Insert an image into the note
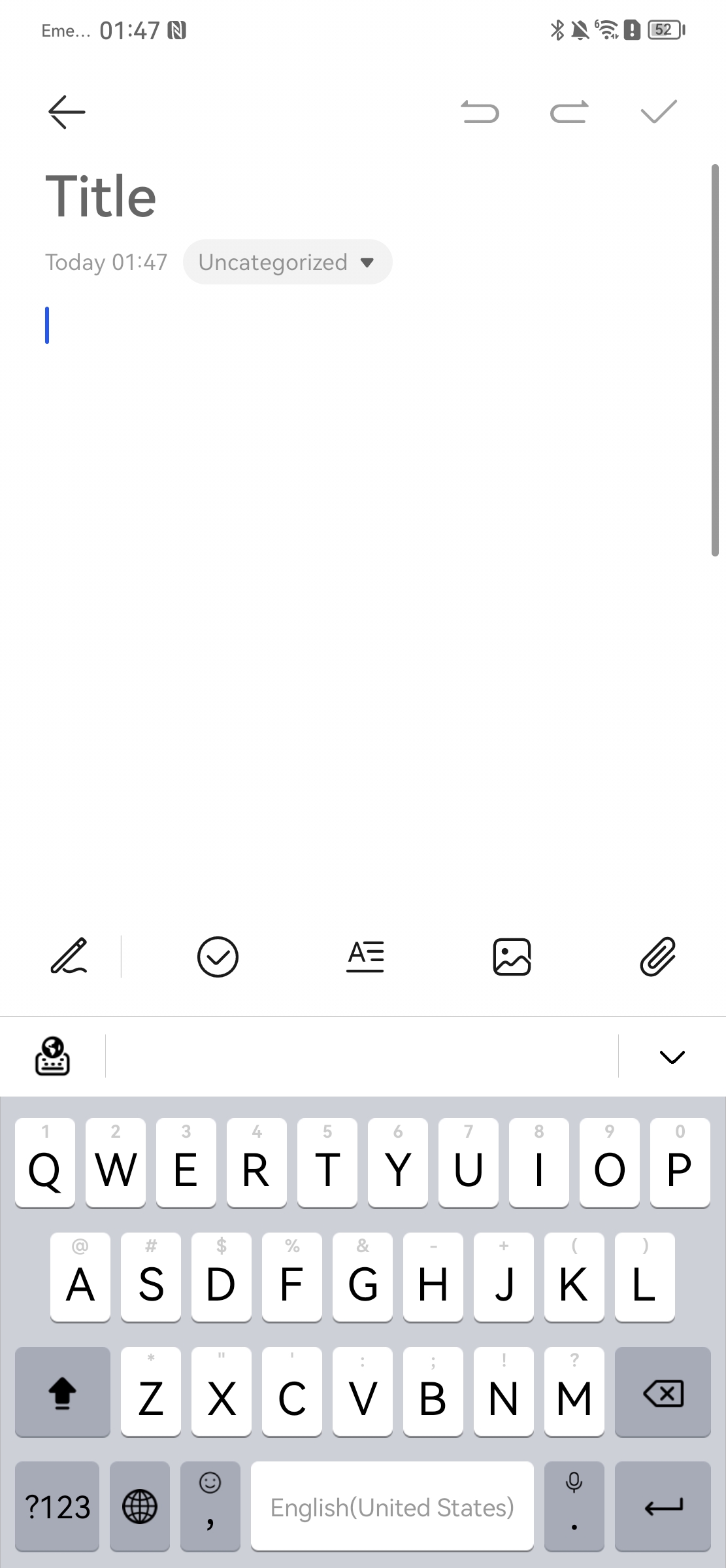The width and height of the screenshot is (726, 1568). 512,957
